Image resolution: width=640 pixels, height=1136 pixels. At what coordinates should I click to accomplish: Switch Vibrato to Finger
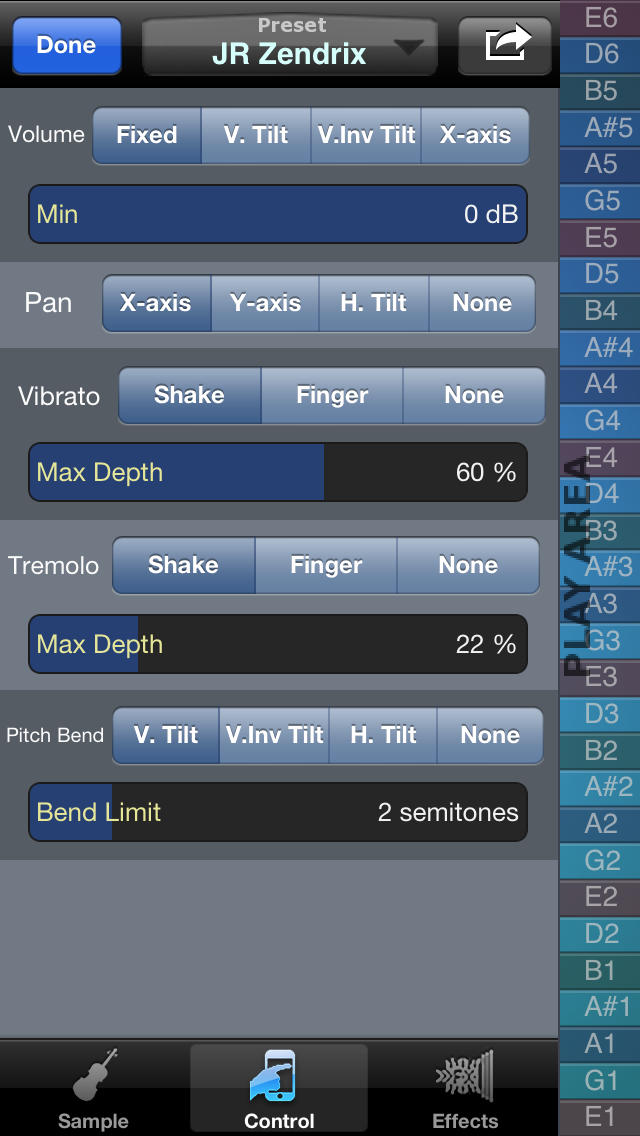click(x=332, y=395)
